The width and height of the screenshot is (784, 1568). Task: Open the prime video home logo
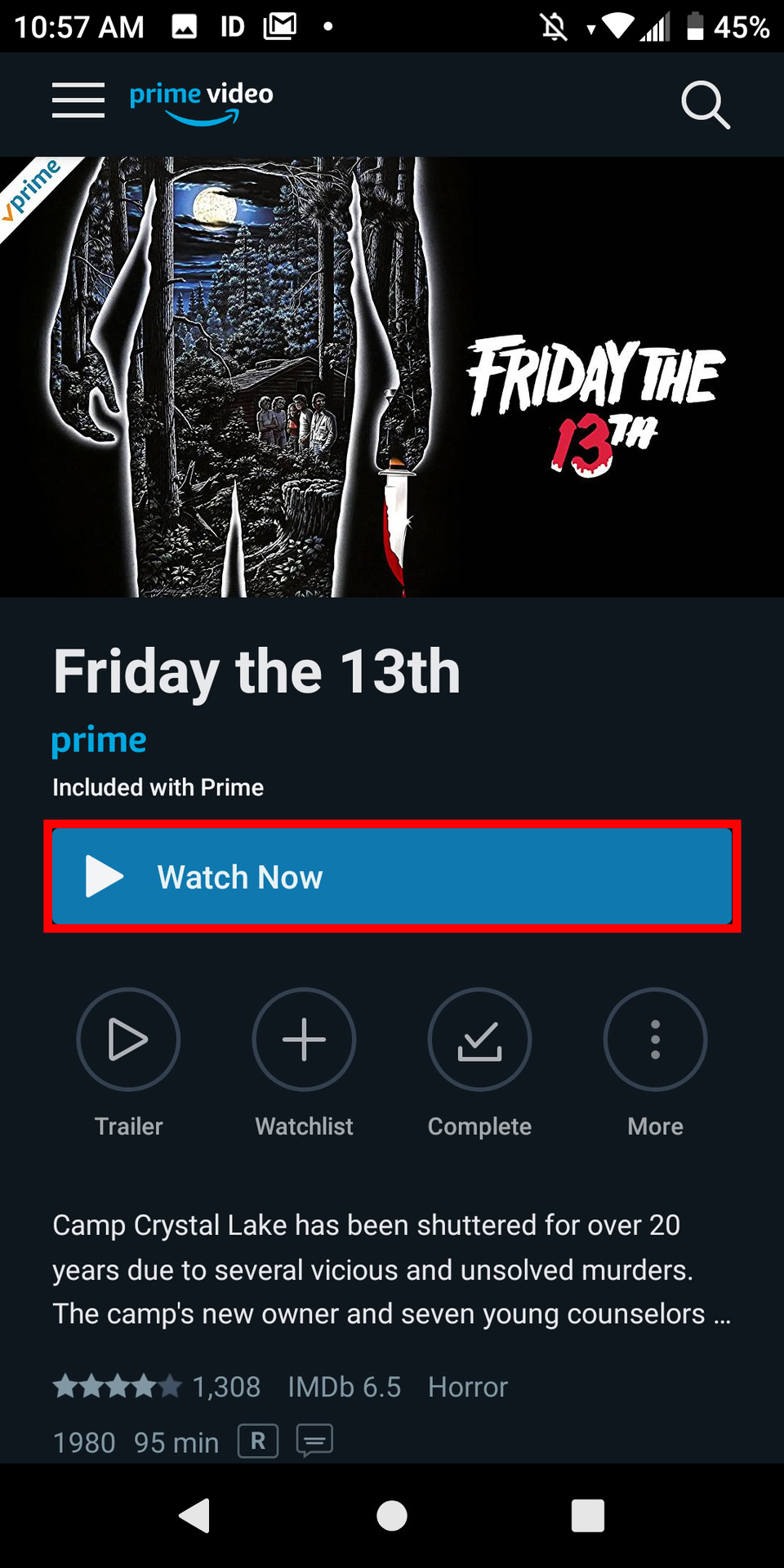(202, 103)
